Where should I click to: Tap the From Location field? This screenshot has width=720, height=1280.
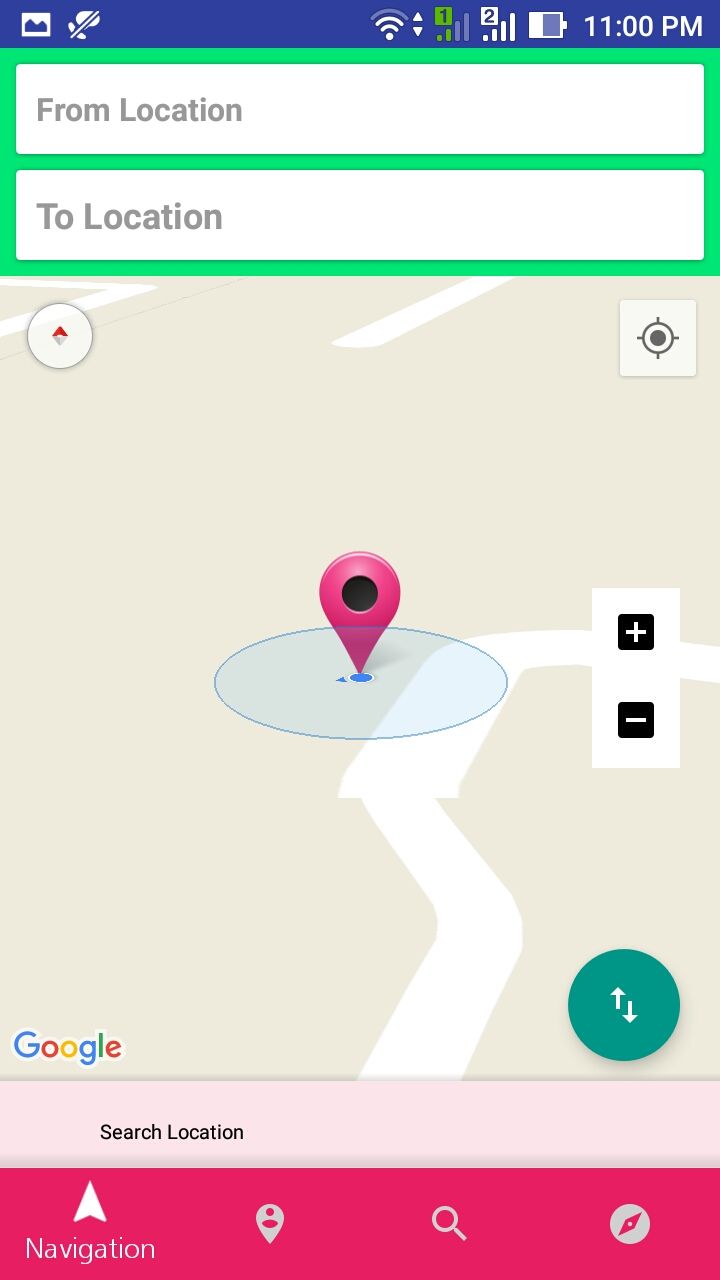tap(360, 109)
